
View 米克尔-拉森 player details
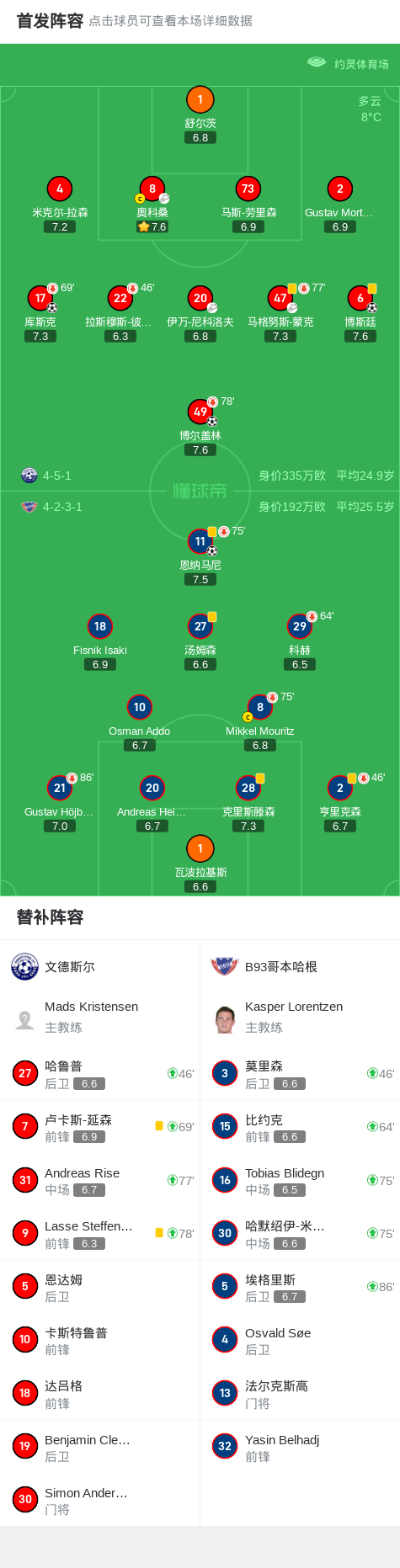click(60, 204)
